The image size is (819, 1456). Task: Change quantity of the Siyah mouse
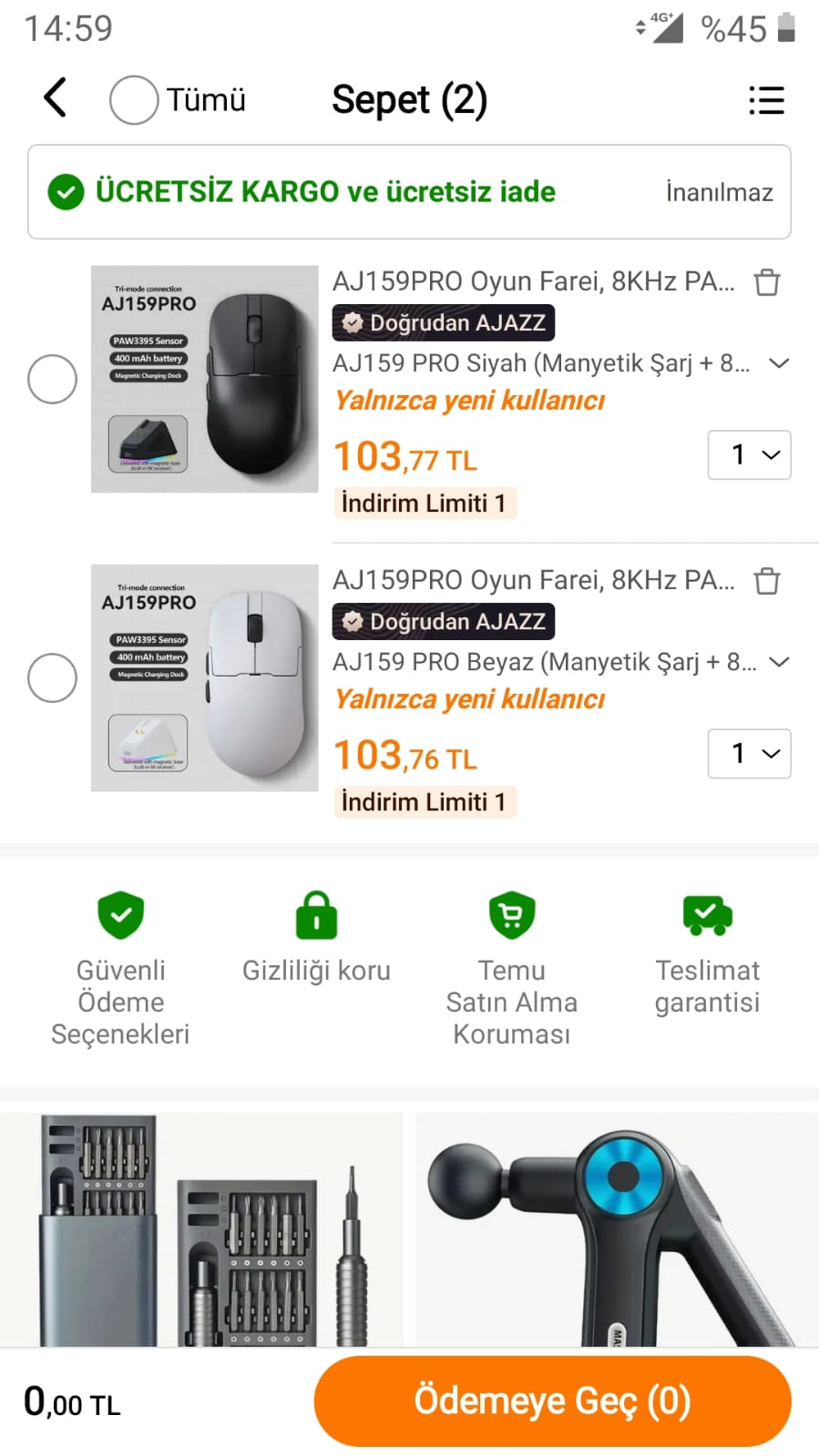pos(749,454)
